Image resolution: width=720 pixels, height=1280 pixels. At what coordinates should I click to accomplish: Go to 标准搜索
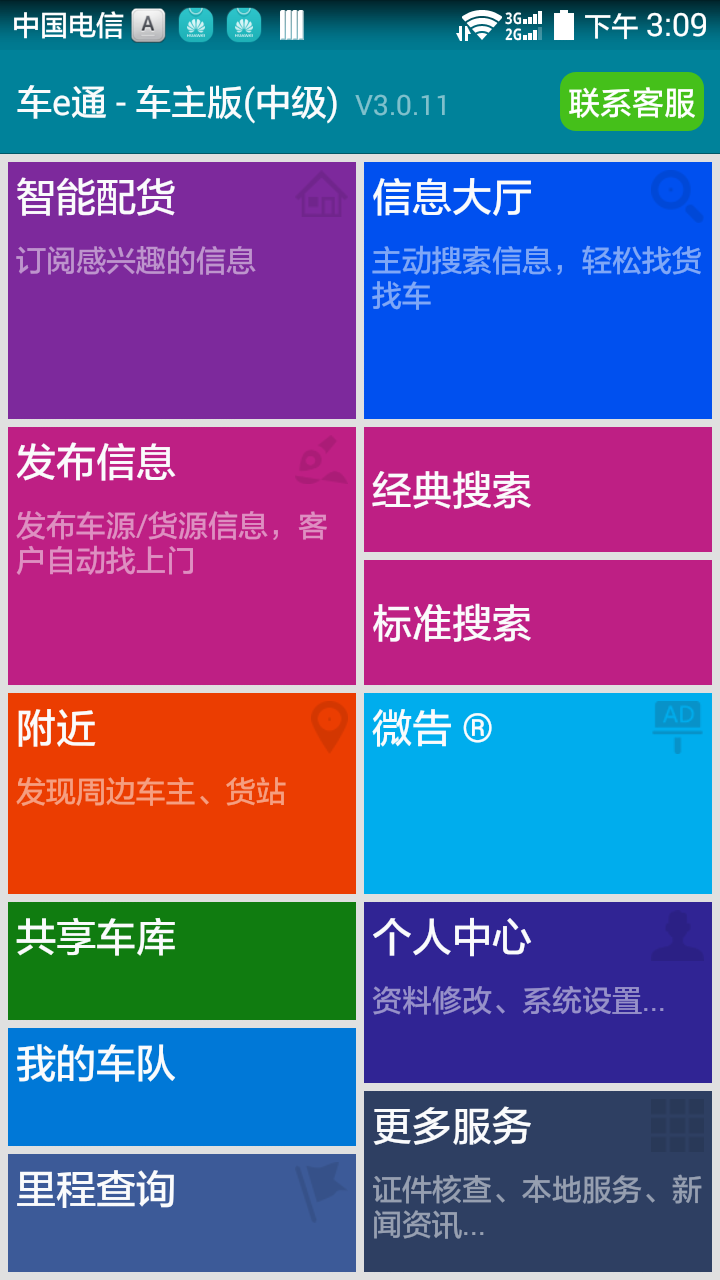pos(538,622)
